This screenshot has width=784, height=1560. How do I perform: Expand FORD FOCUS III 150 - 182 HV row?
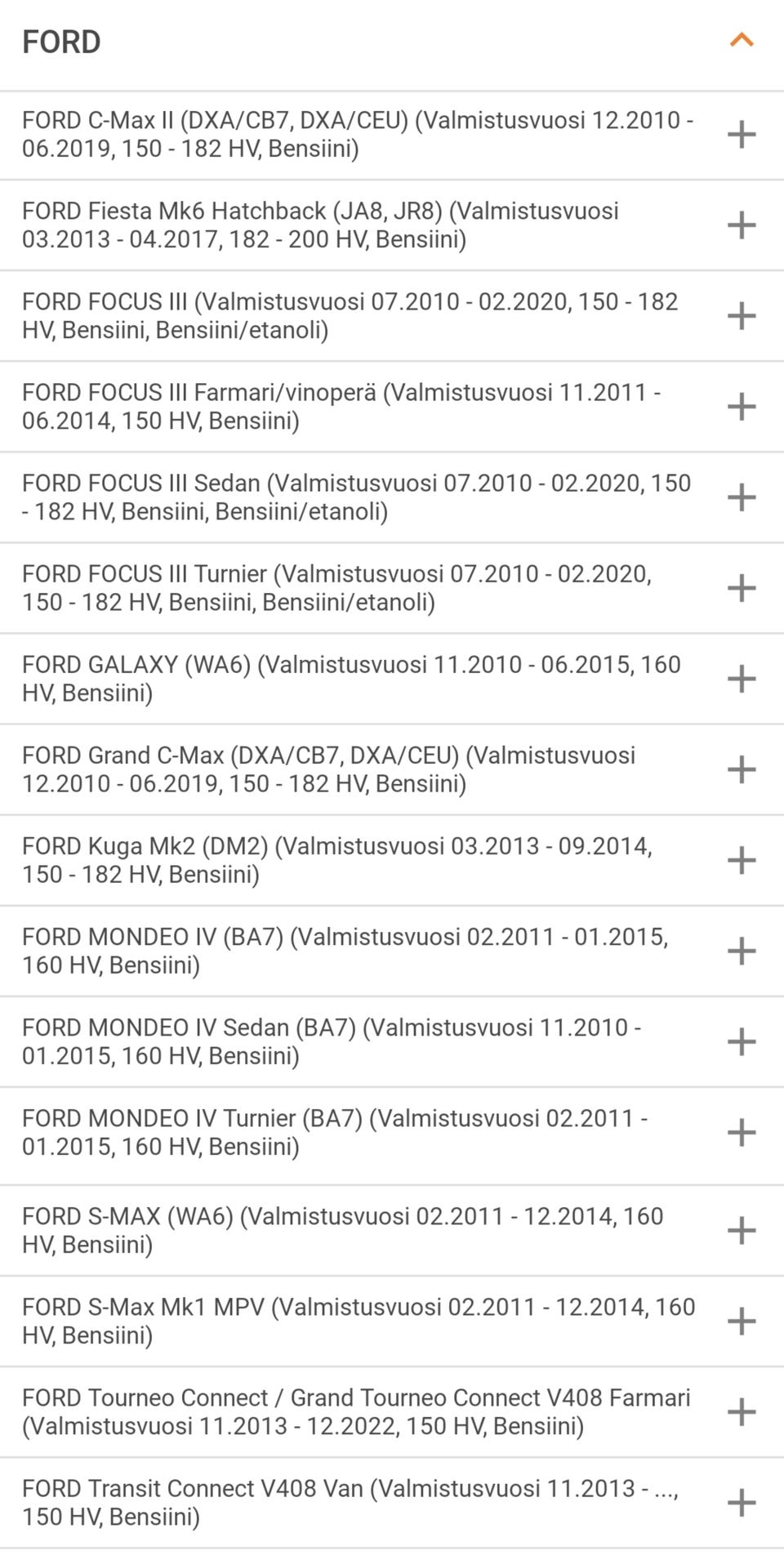(741, 316)
